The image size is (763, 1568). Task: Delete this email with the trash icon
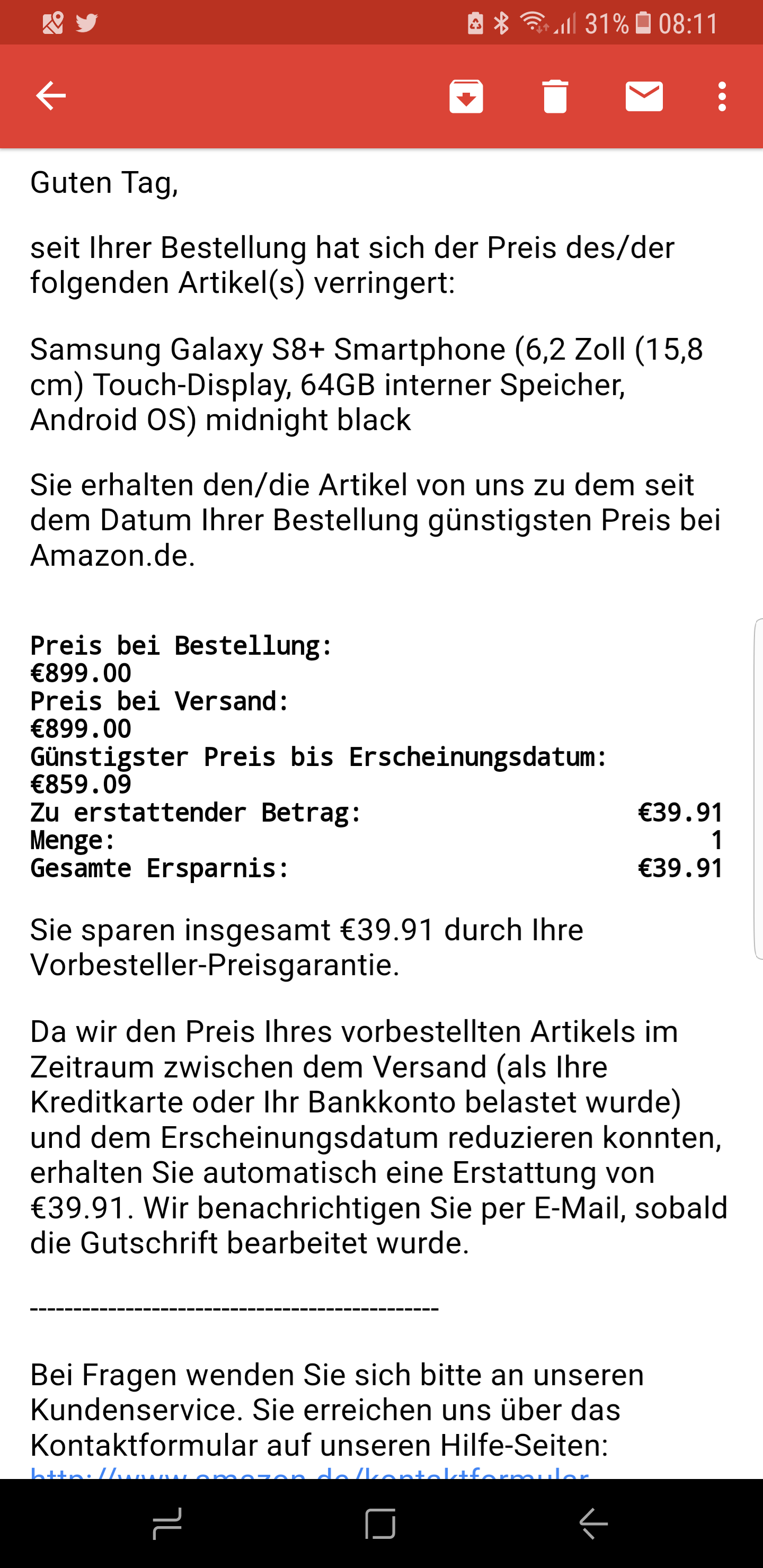click(555, 96)
